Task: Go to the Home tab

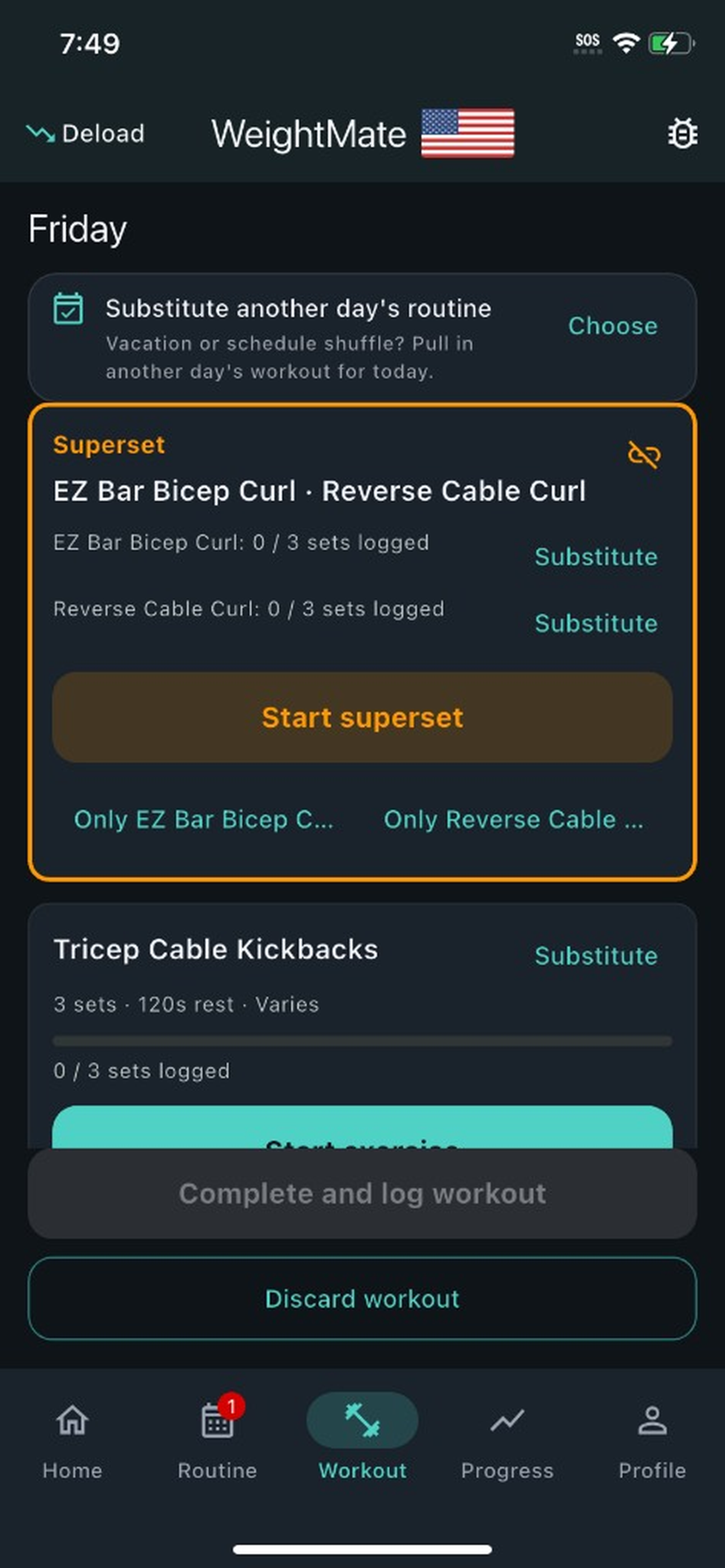Action: pos(72,1442)
